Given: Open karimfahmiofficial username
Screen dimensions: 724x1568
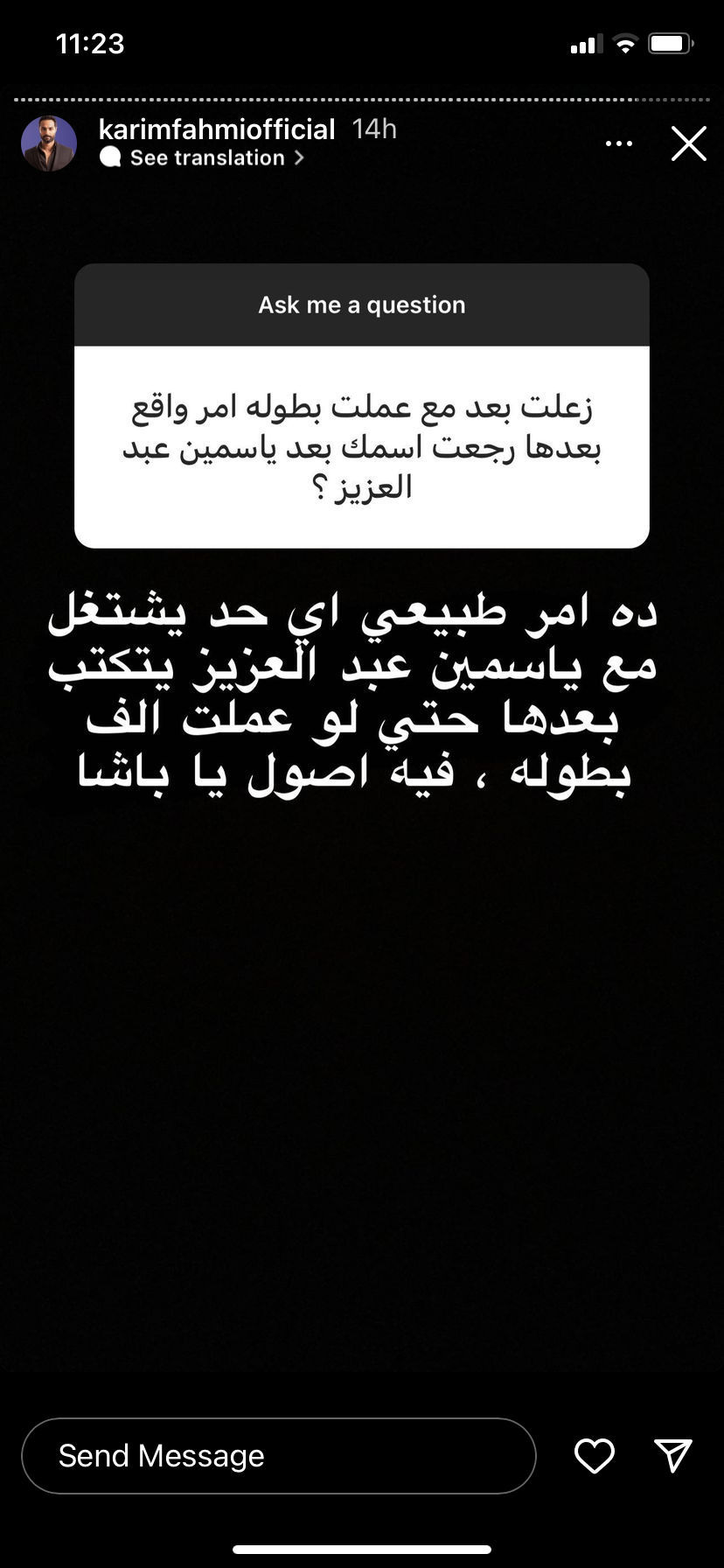Looking at the screenshot, I should click(216, 129).
